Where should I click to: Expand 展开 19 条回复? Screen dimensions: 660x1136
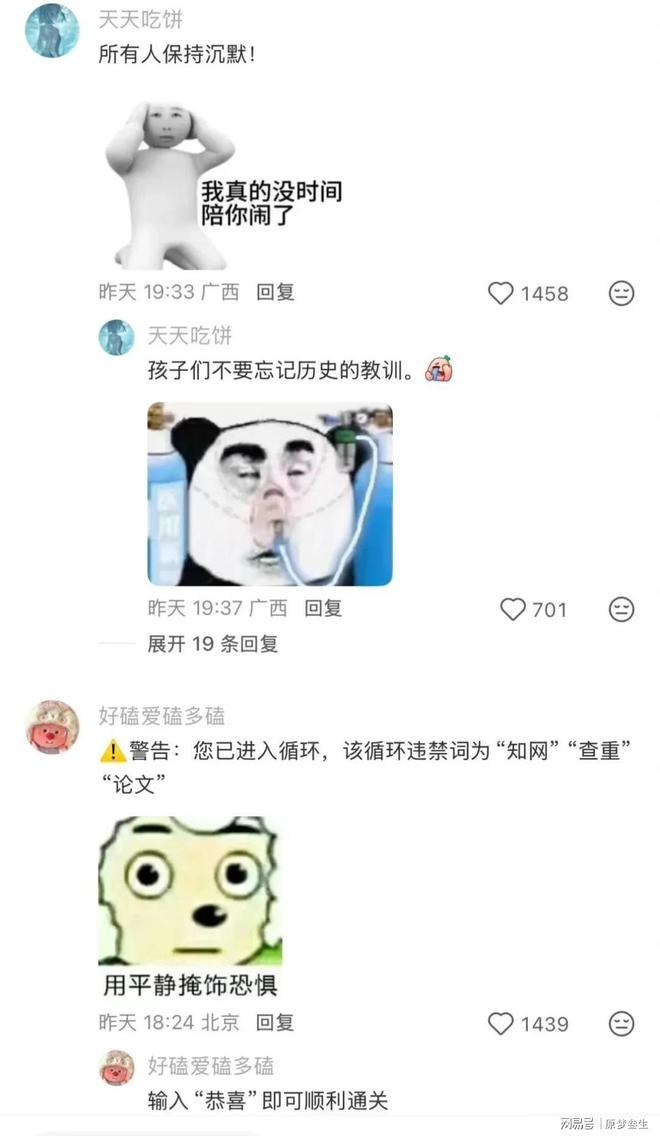coord(213,643)
